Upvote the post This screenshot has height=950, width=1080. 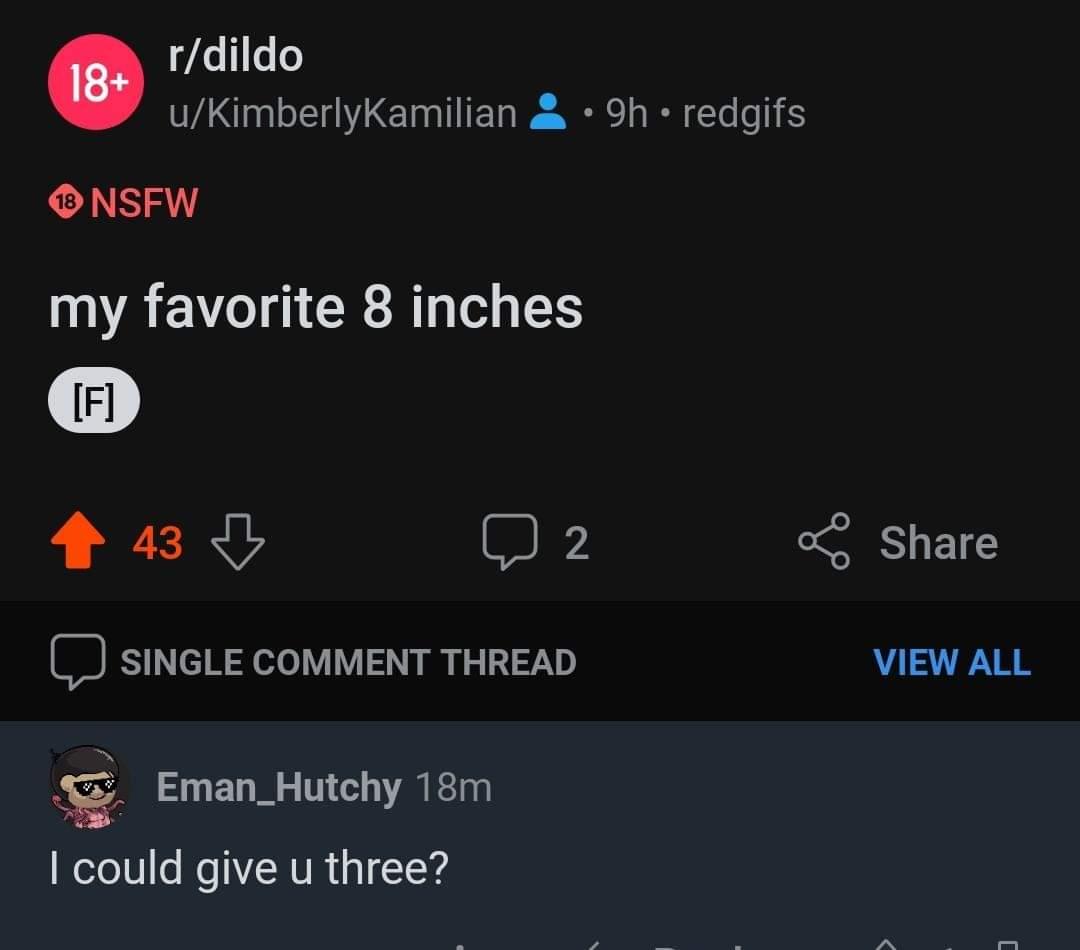[x=77, y=544]
